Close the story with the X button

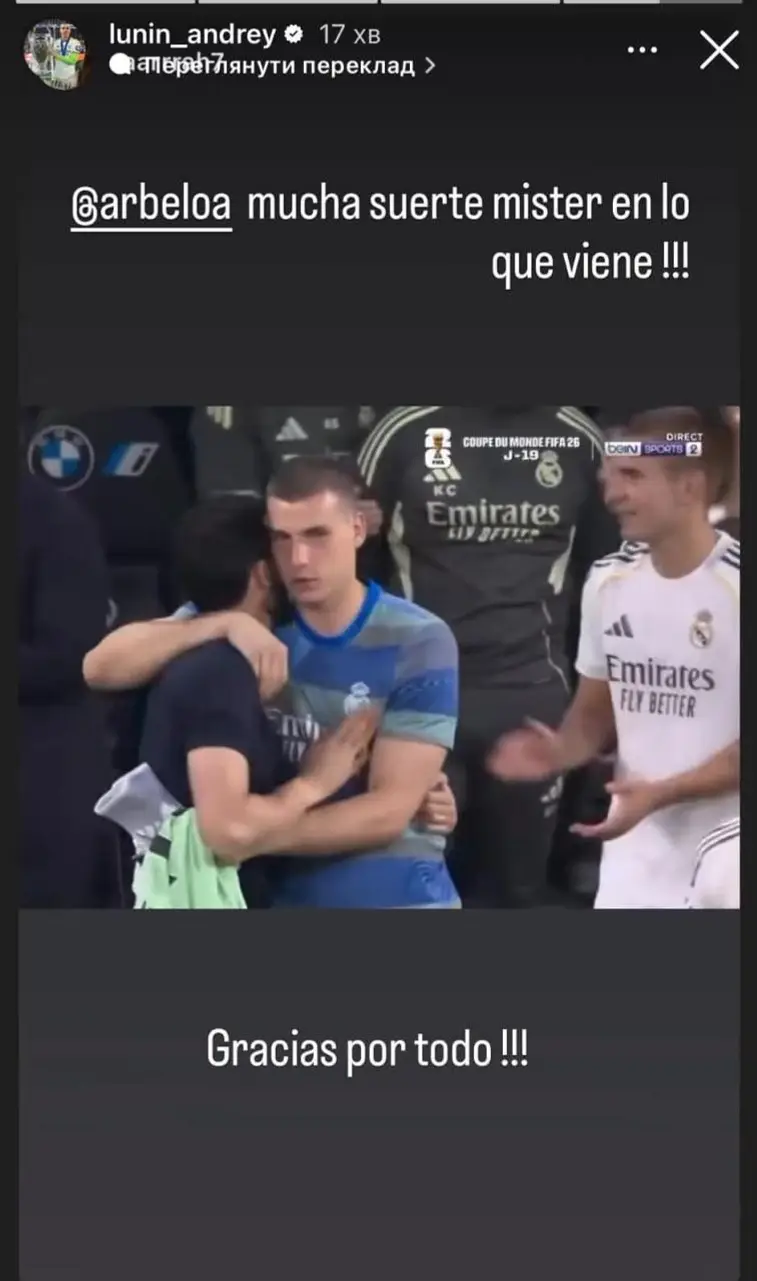pos(719,49)
